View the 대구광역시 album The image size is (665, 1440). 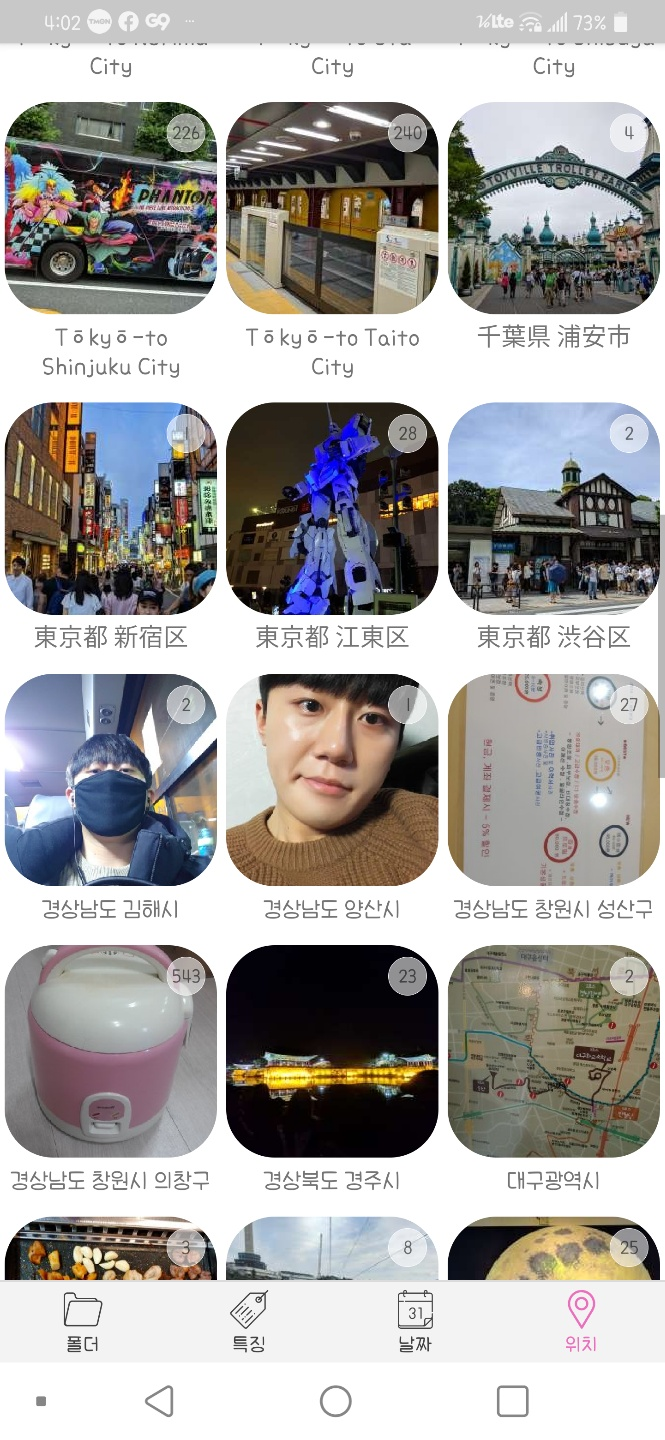click(x=554, y=1051)
